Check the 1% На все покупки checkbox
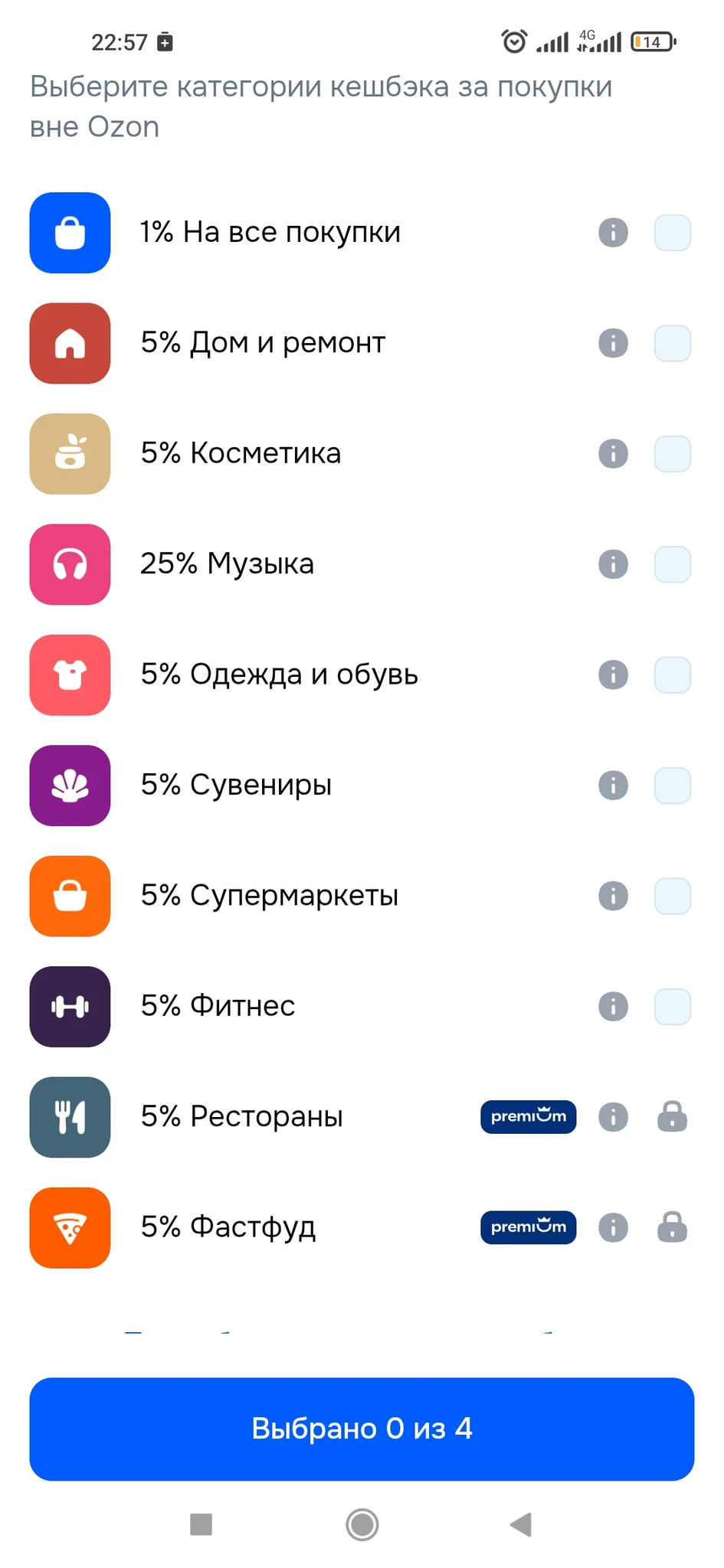Screen dimensions: 724x1568 pyautogui.click(x=672, y=233)
